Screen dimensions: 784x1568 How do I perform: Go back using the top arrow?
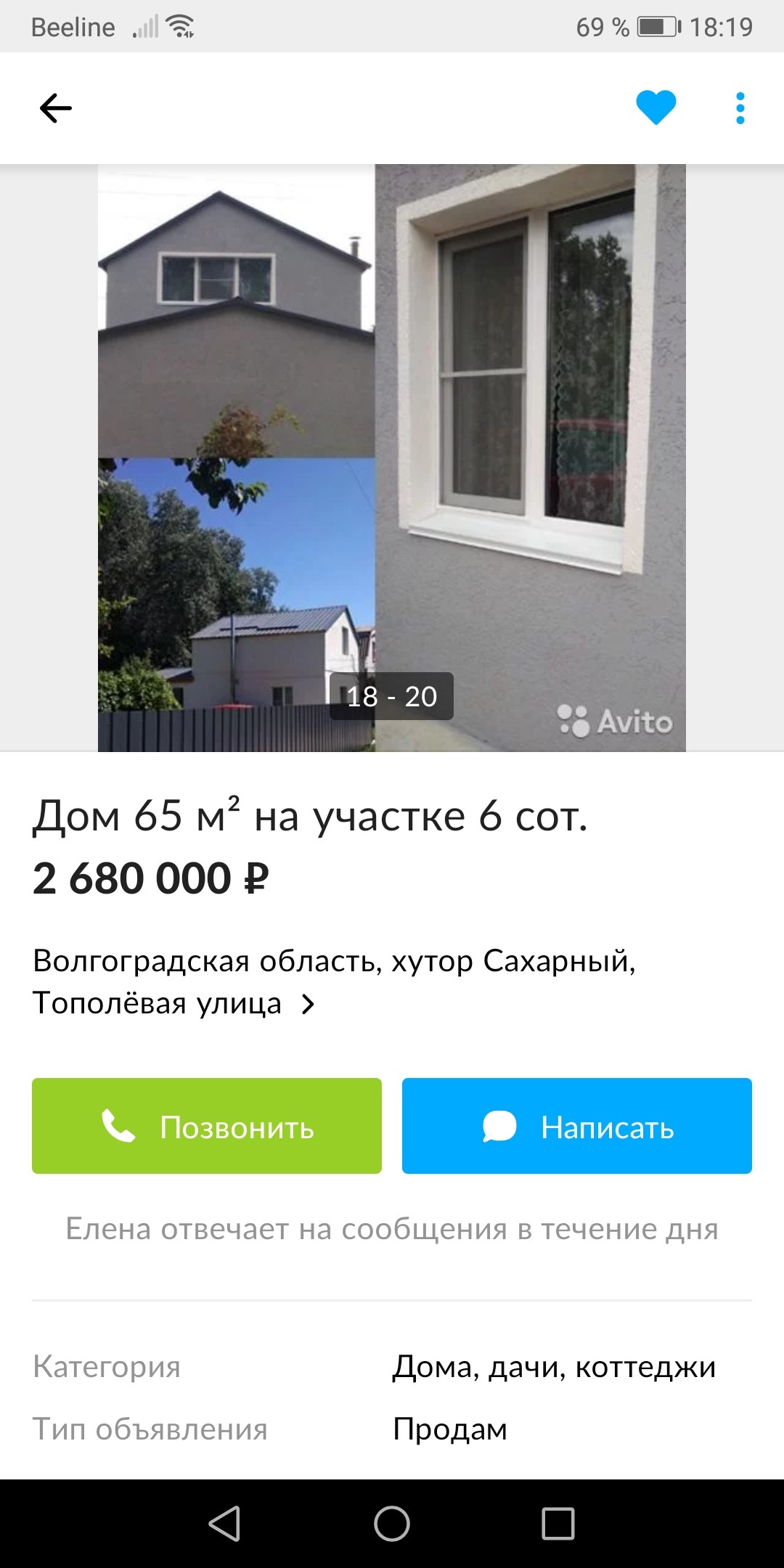click(56, 108)
